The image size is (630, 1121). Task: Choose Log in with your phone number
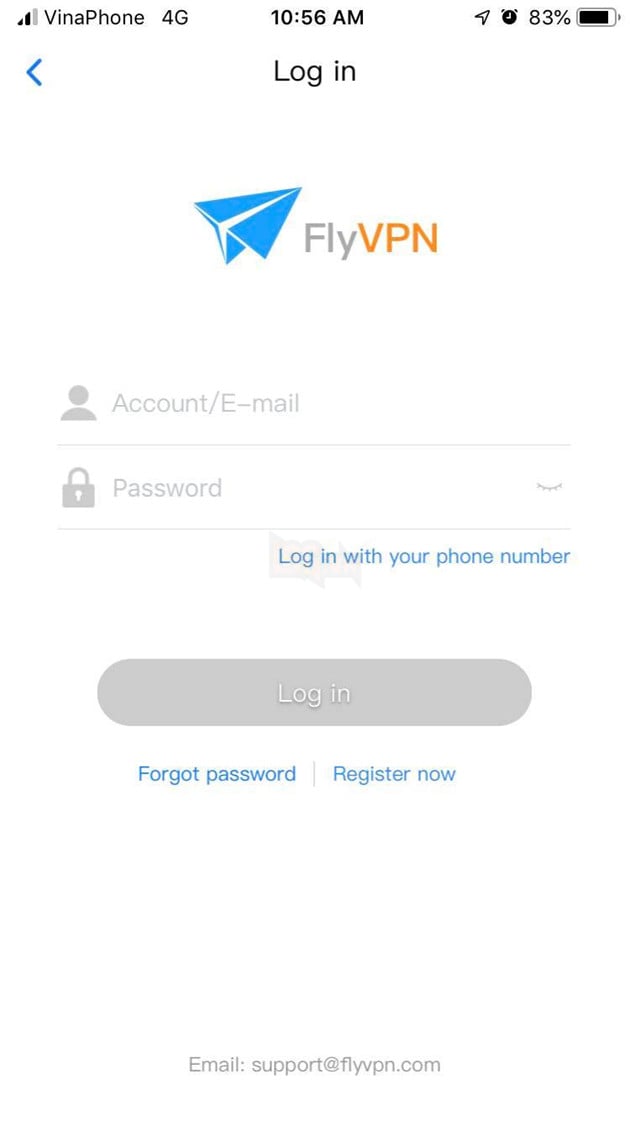424,556
